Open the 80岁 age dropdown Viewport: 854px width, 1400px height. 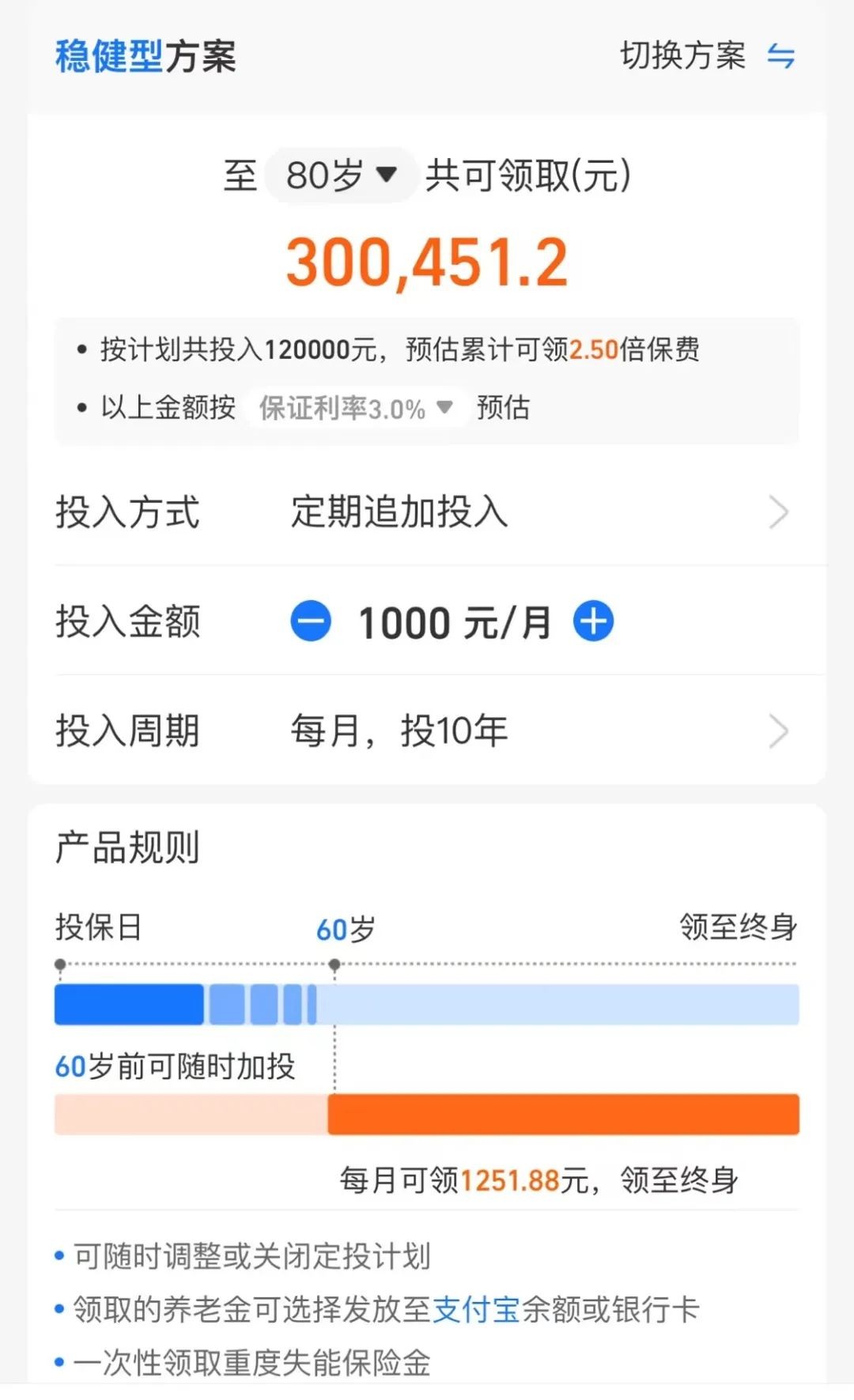point(342,173)
